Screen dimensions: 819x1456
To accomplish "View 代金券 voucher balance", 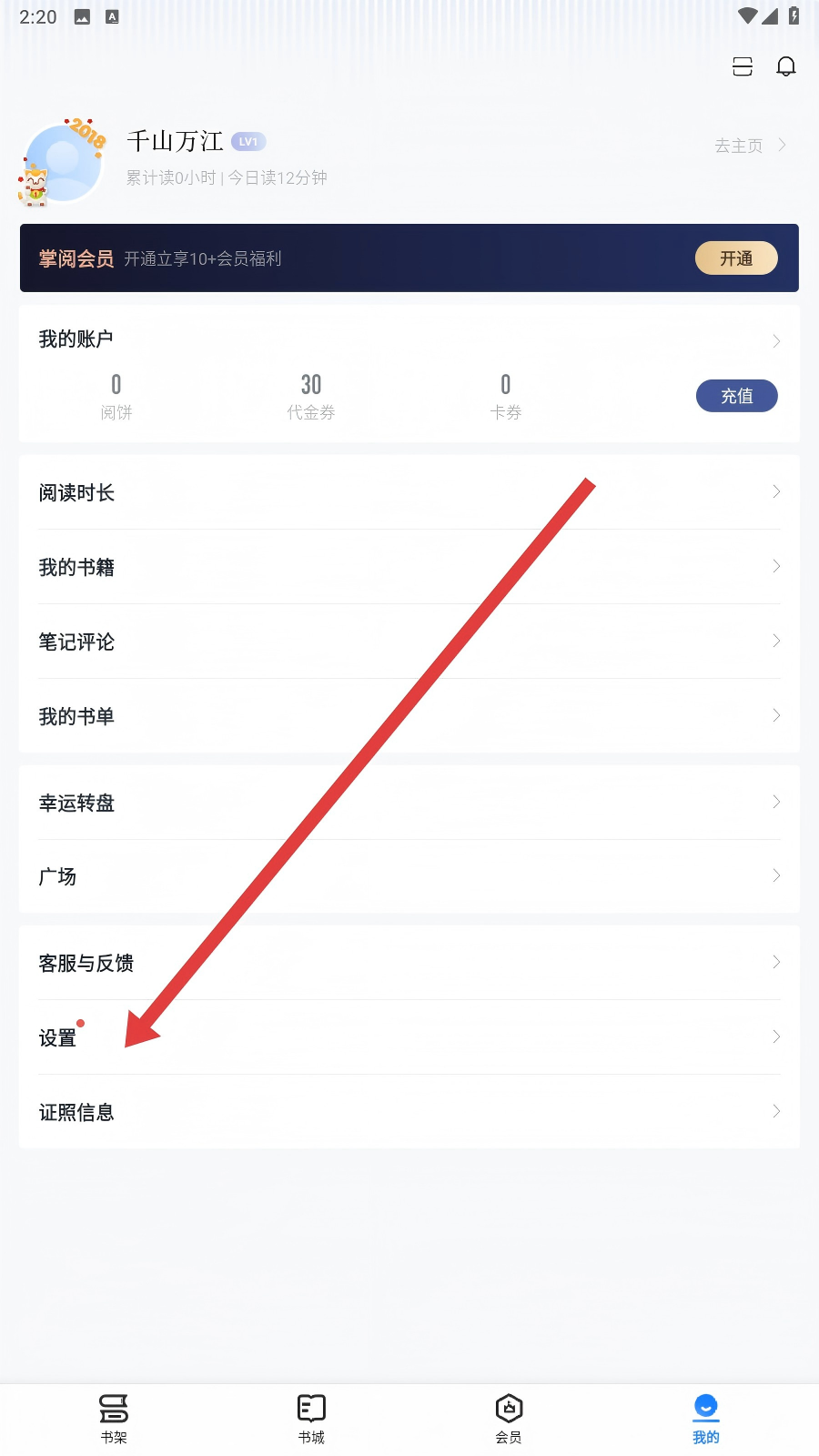I will click(x=311, y=397).
